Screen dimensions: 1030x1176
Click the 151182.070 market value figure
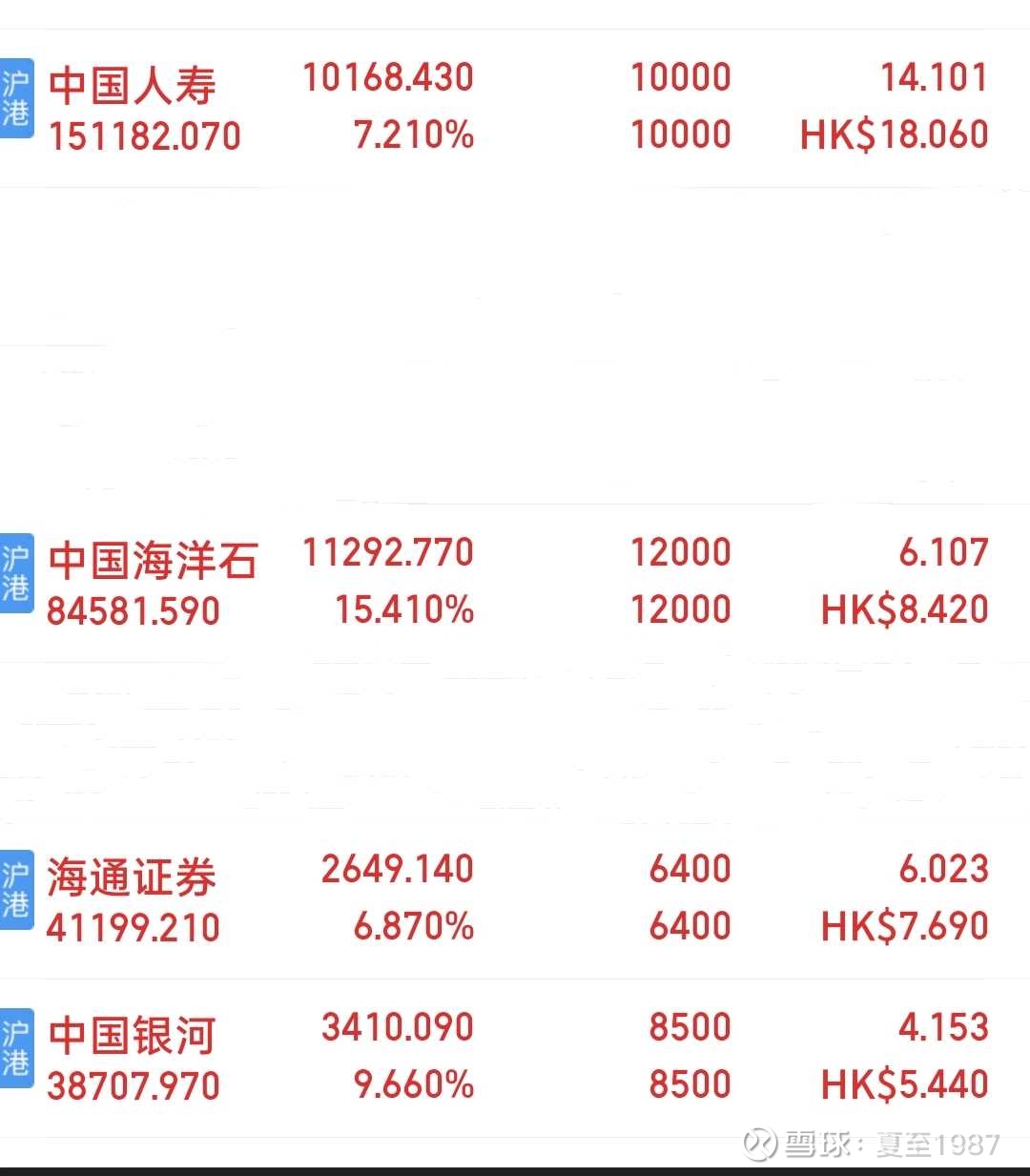click(x=144, y=136)
